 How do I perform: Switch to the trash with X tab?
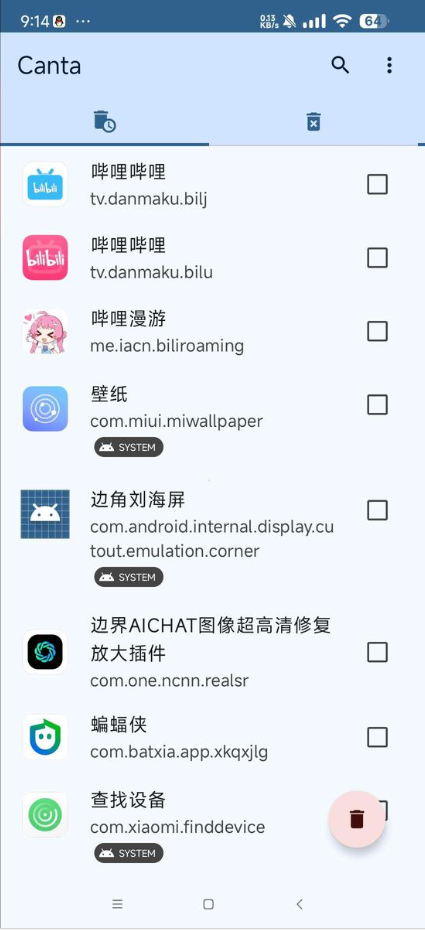314,121
